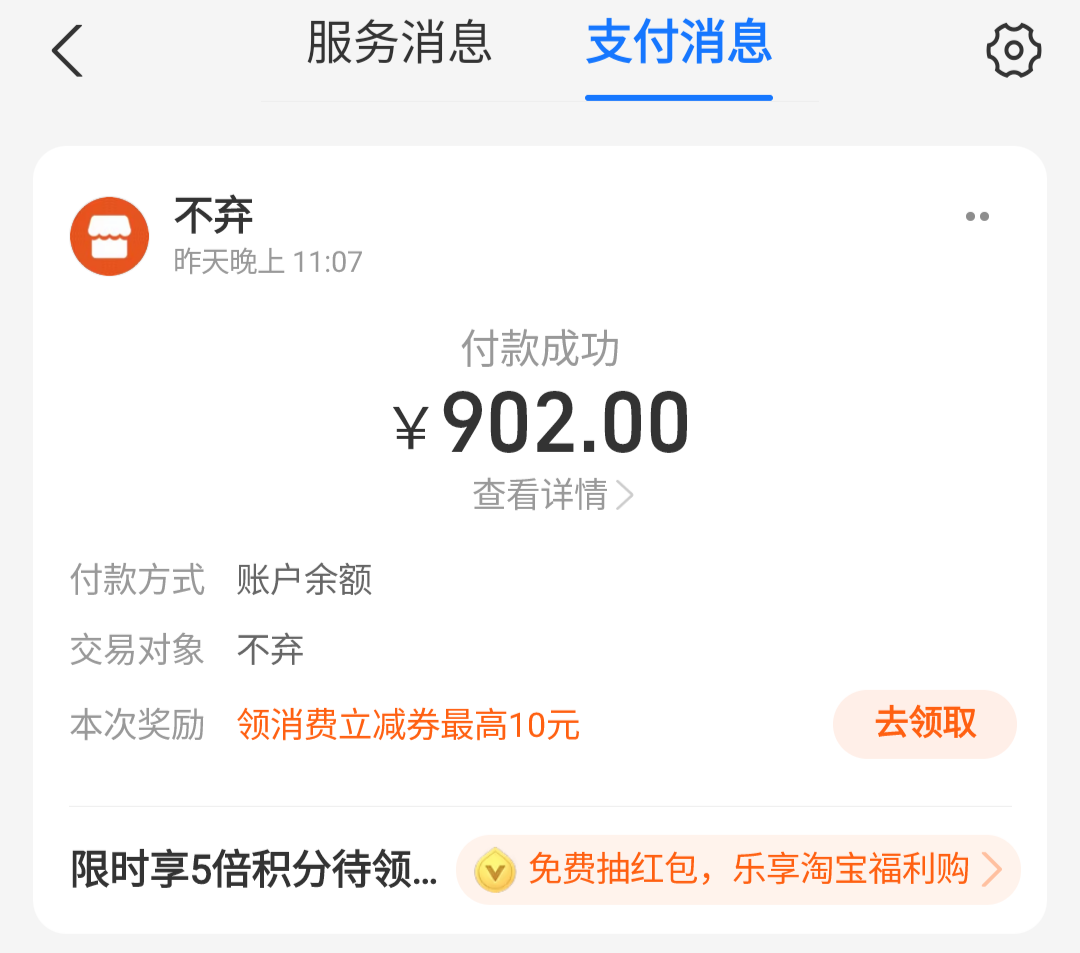Open message settings gear
The width and height of the screenshot is (1080, 953).
point(1014,51)
